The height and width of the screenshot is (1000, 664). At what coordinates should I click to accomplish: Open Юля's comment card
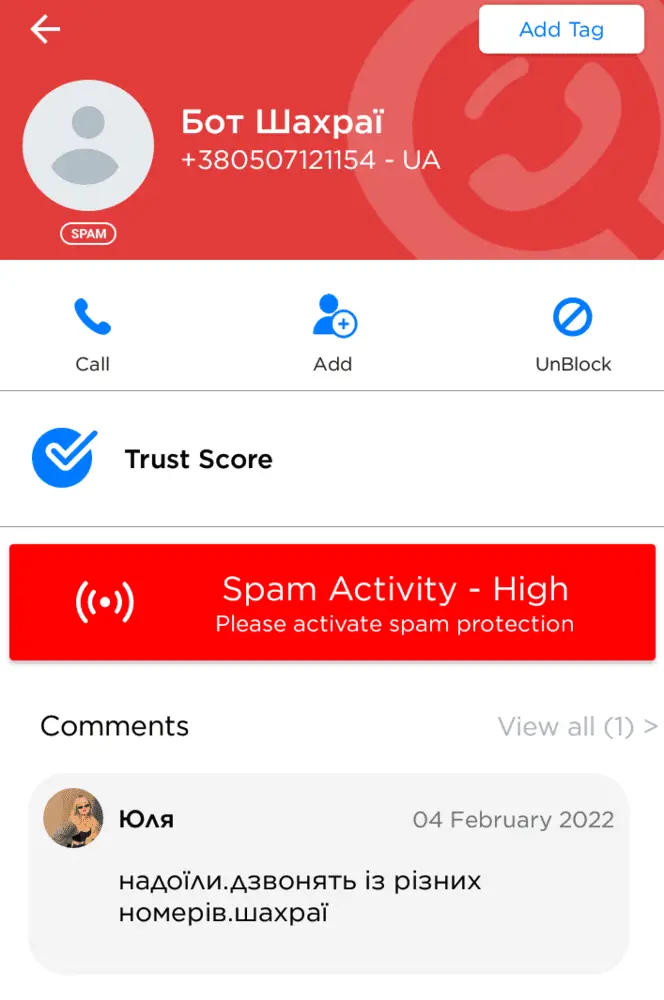(328, 868)
